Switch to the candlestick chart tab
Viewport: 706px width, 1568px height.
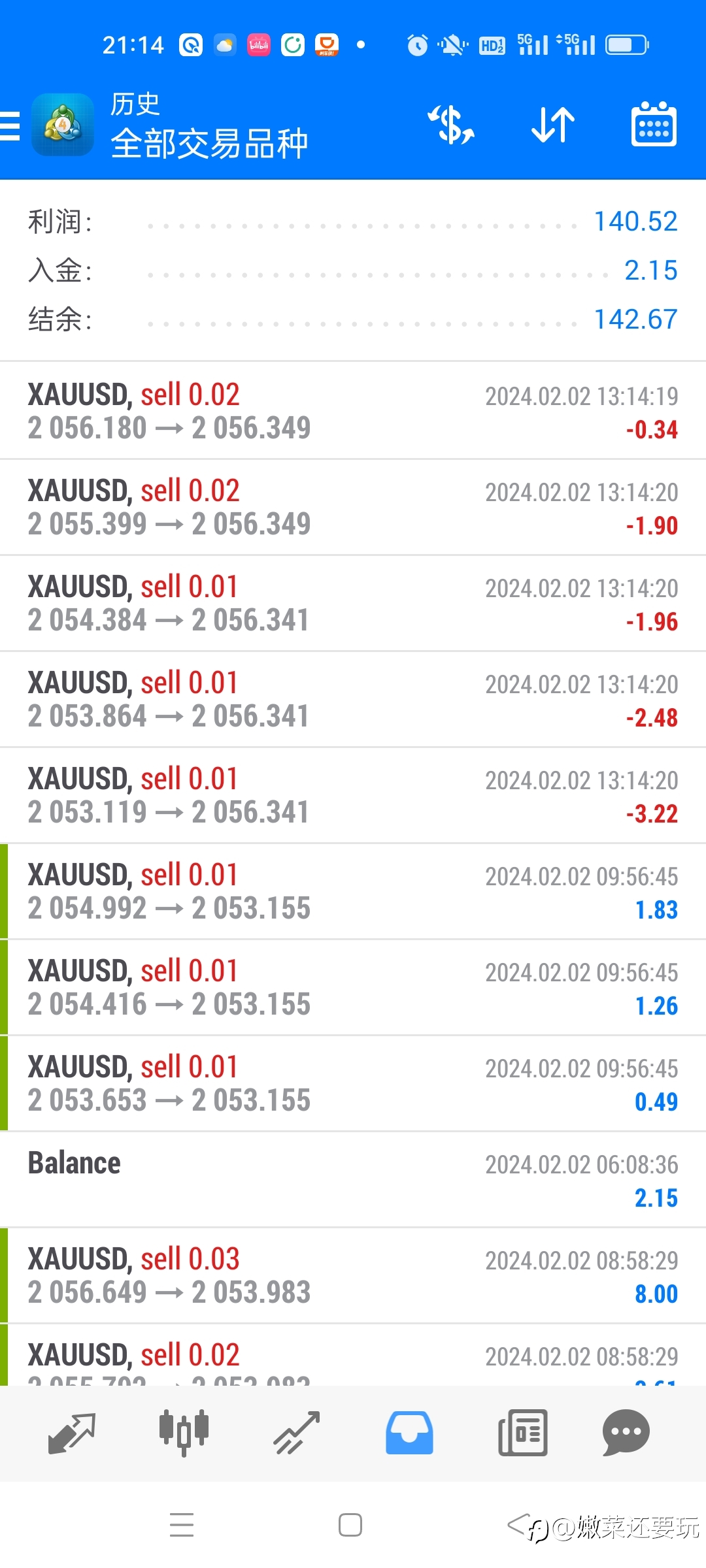pyautogui.click(x=184, y=1433)
